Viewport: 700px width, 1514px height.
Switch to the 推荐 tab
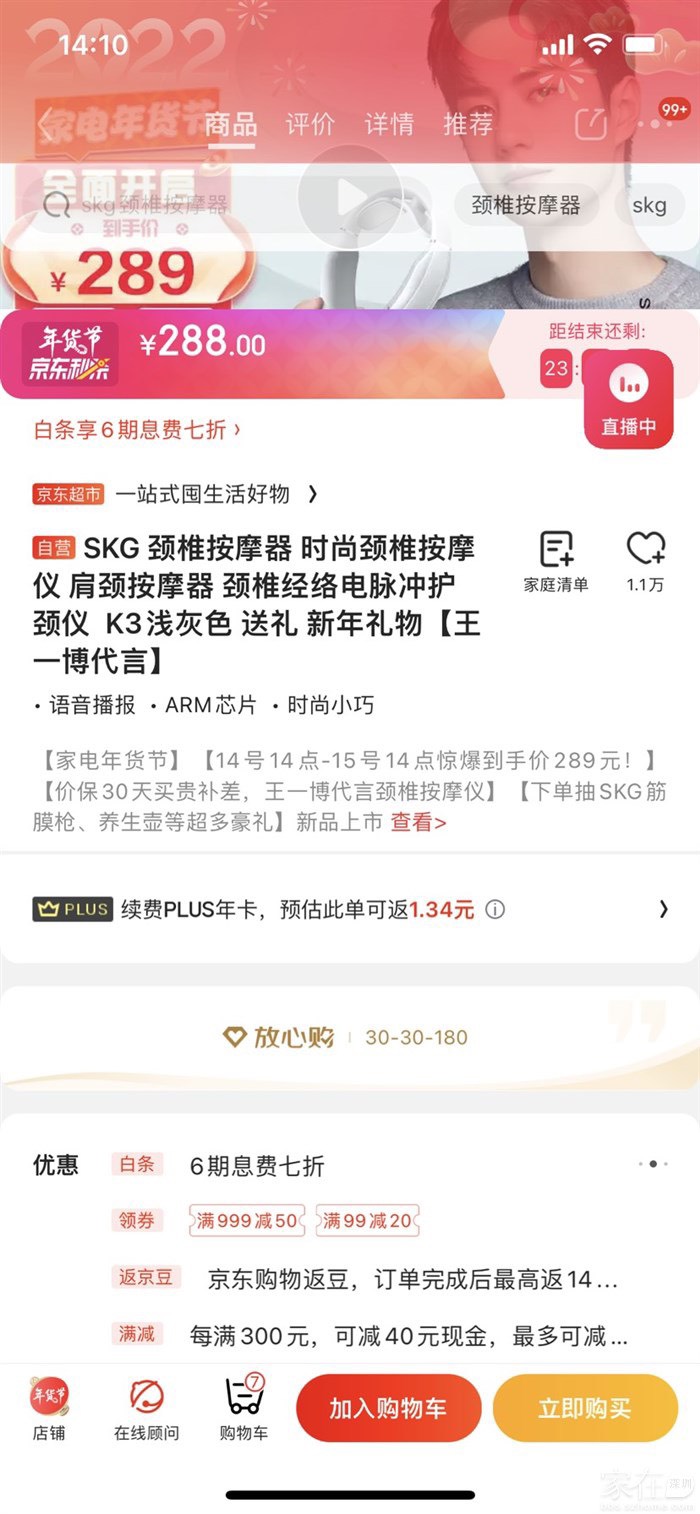[468, 125]
